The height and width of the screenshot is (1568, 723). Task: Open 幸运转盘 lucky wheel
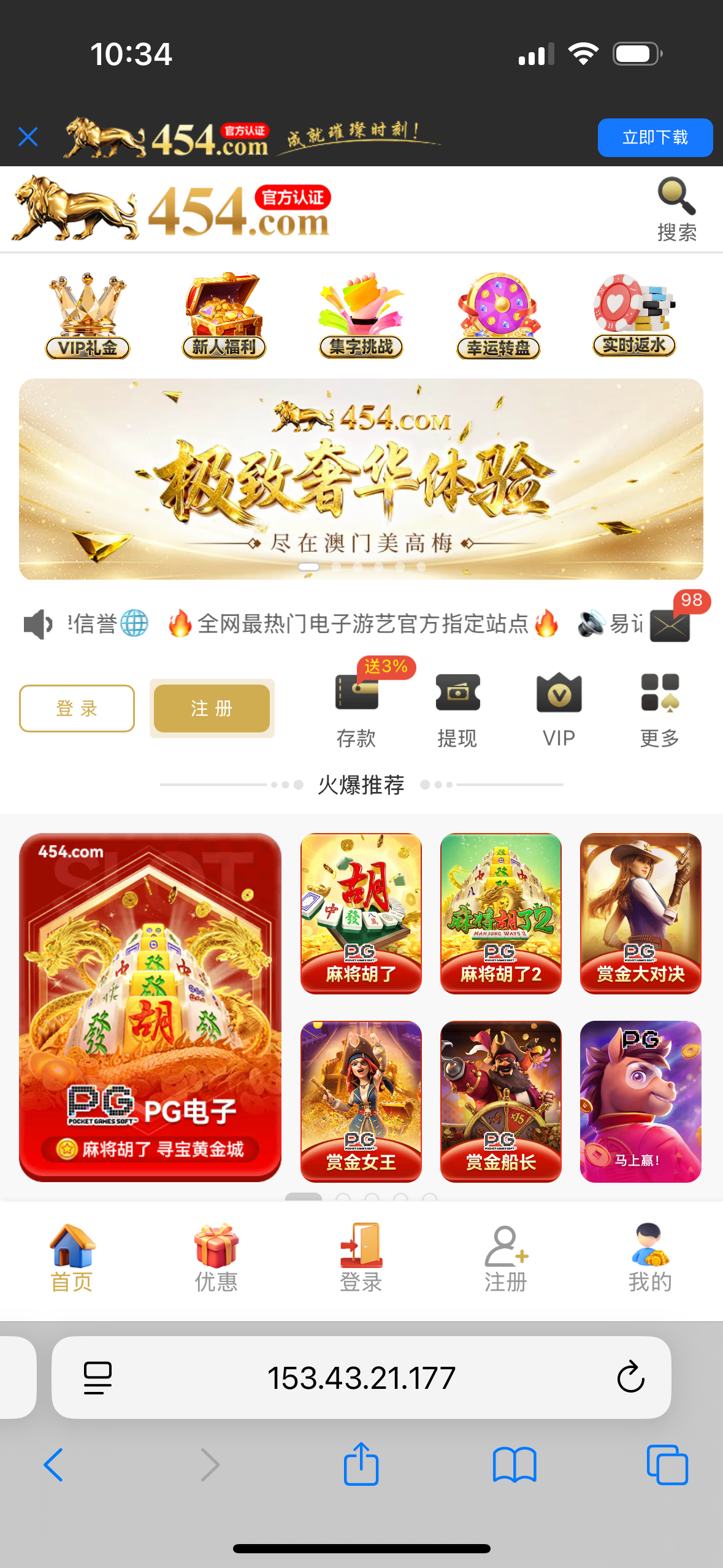498,316
